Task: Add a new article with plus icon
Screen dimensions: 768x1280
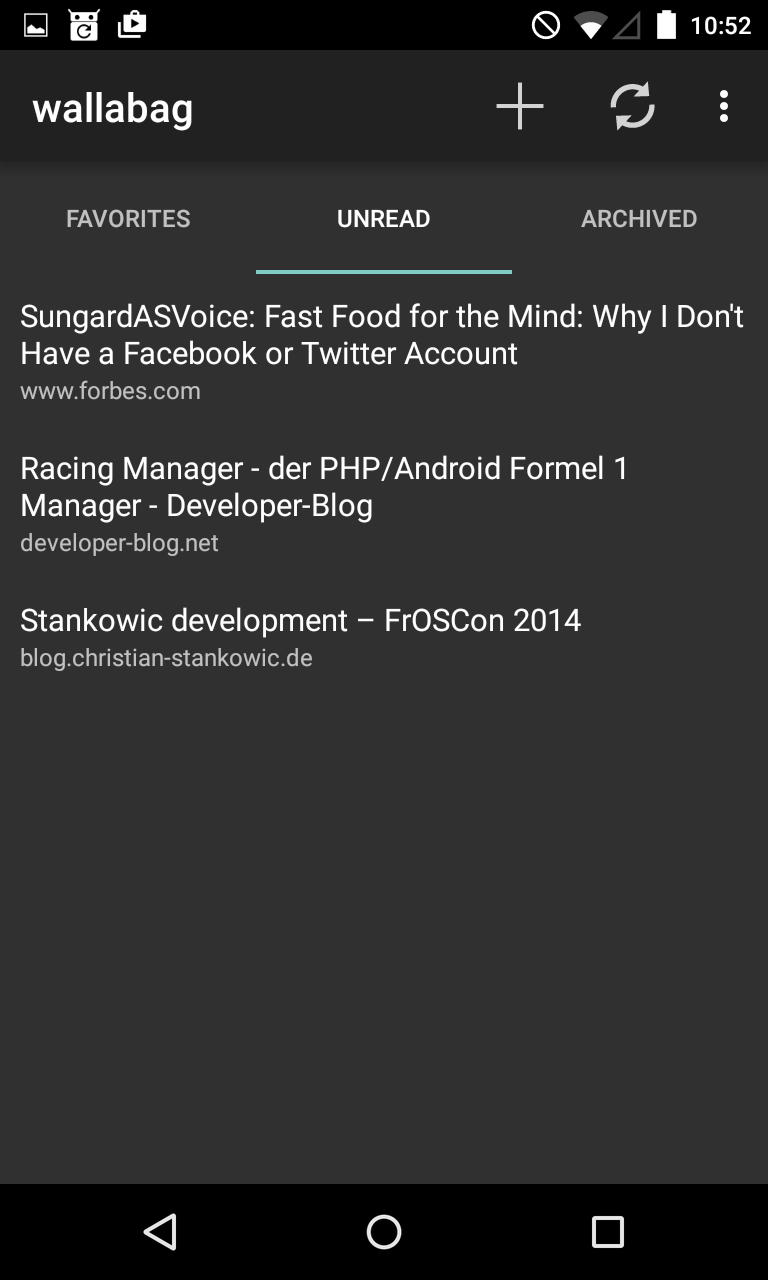Action: coord(520,106)
